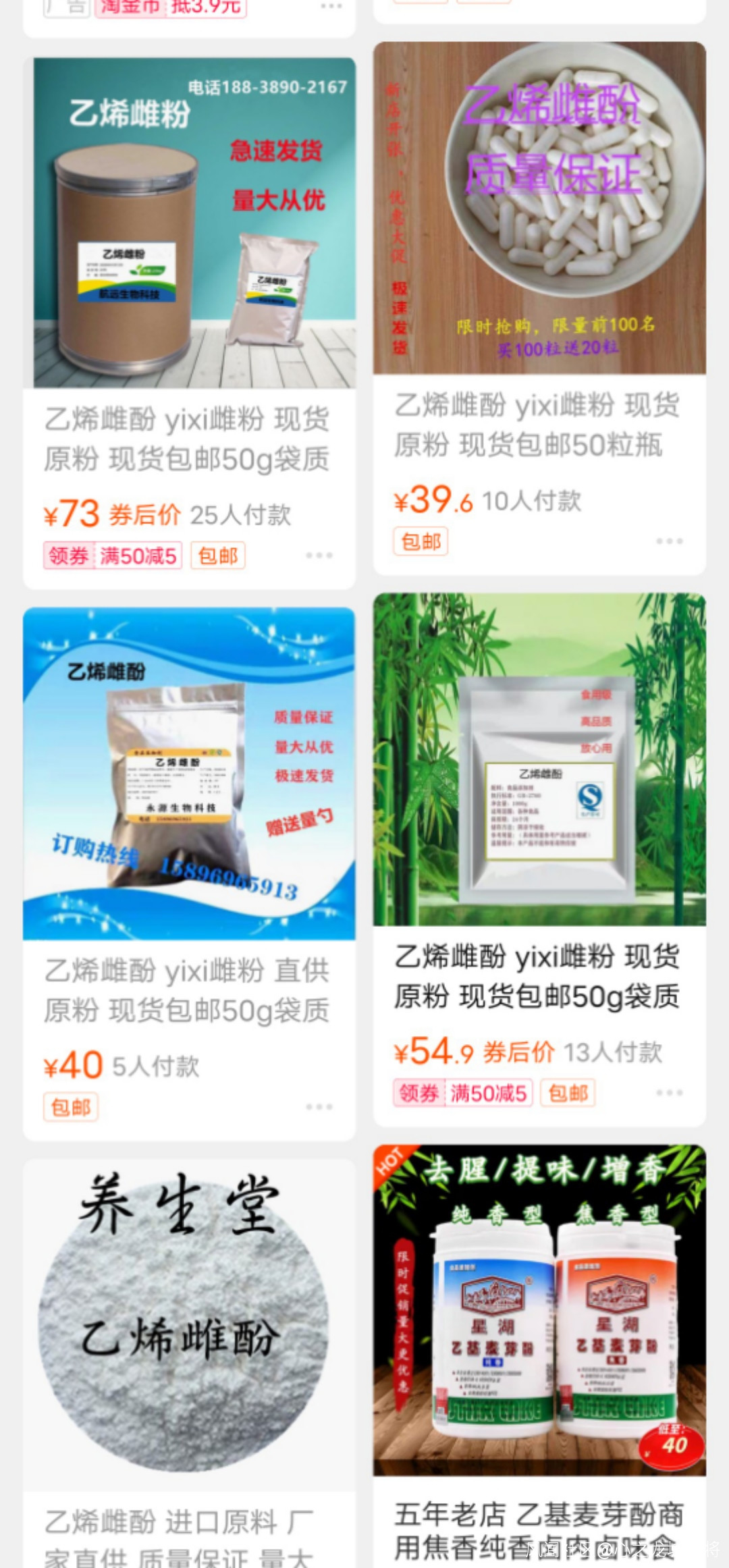Open more options for the ¥39.6 item

point(669,541)
